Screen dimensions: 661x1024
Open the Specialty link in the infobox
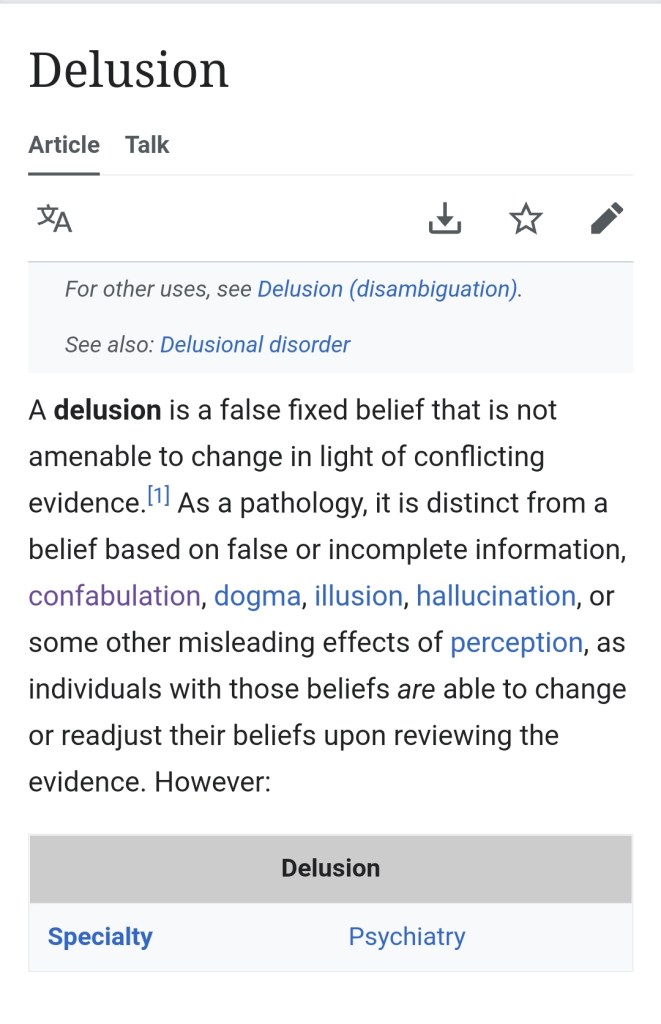point(100,937)
